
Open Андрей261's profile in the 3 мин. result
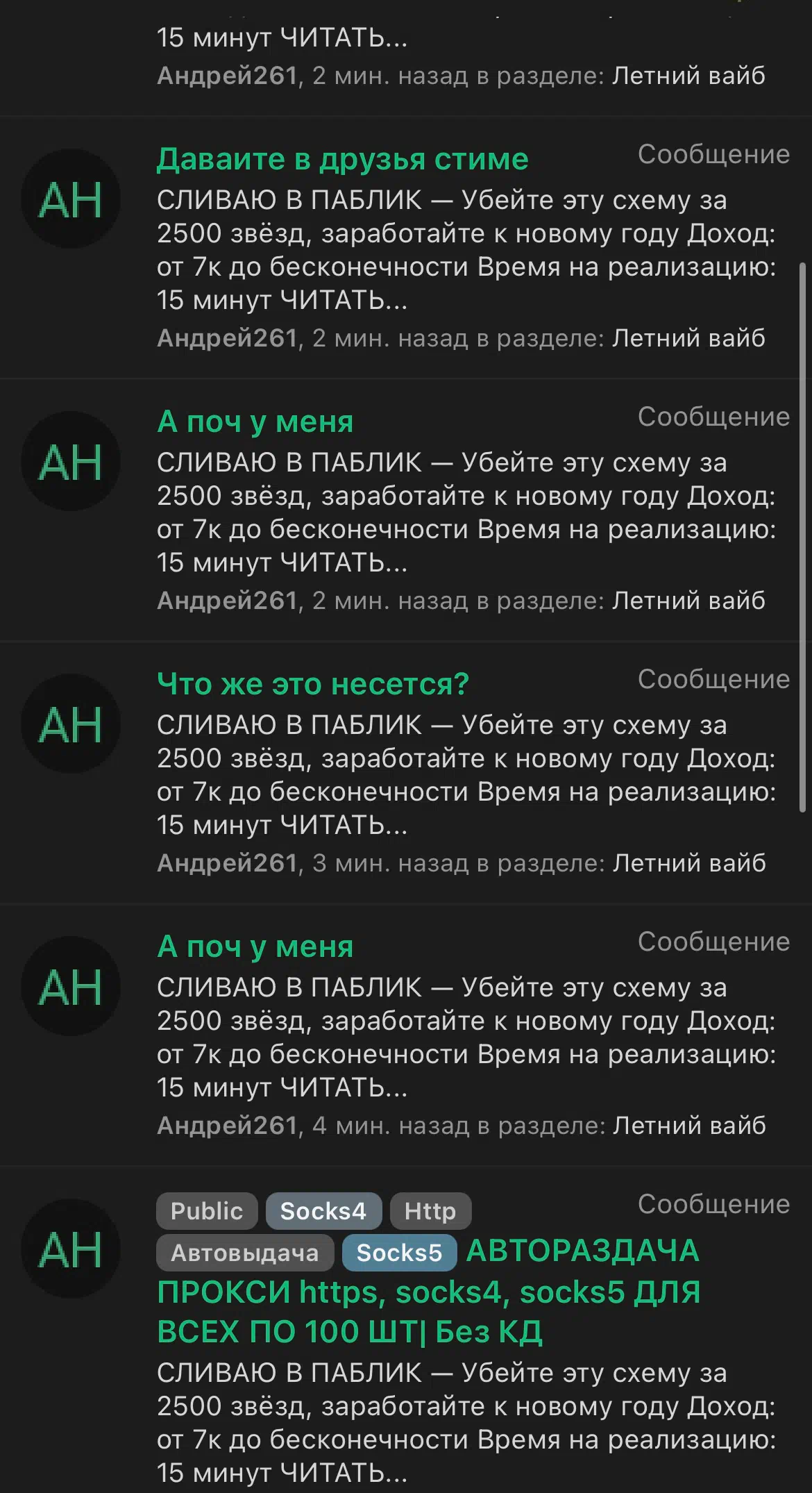tap(228, 863)
